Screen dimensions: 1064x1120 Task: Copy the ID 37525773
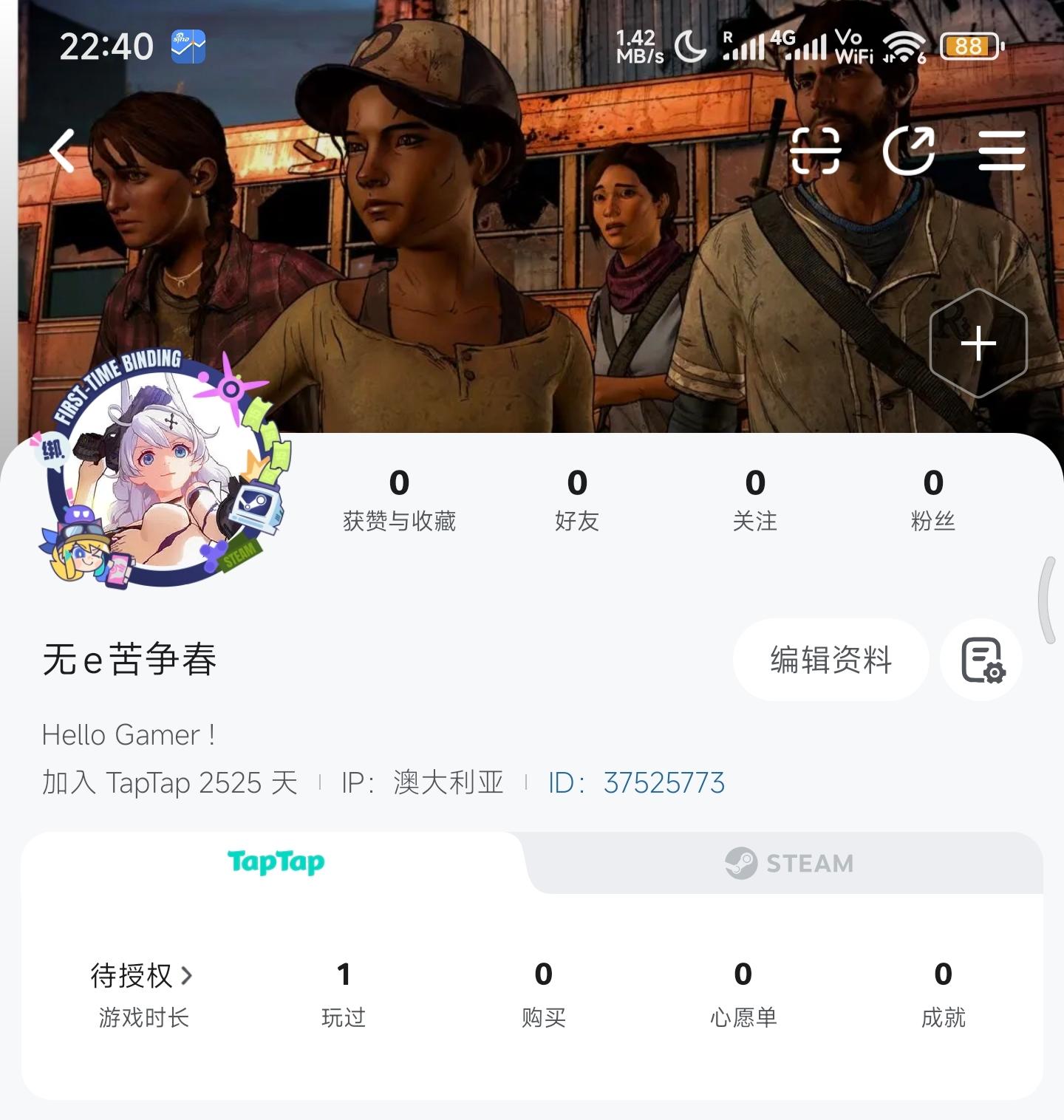[636, 783]
